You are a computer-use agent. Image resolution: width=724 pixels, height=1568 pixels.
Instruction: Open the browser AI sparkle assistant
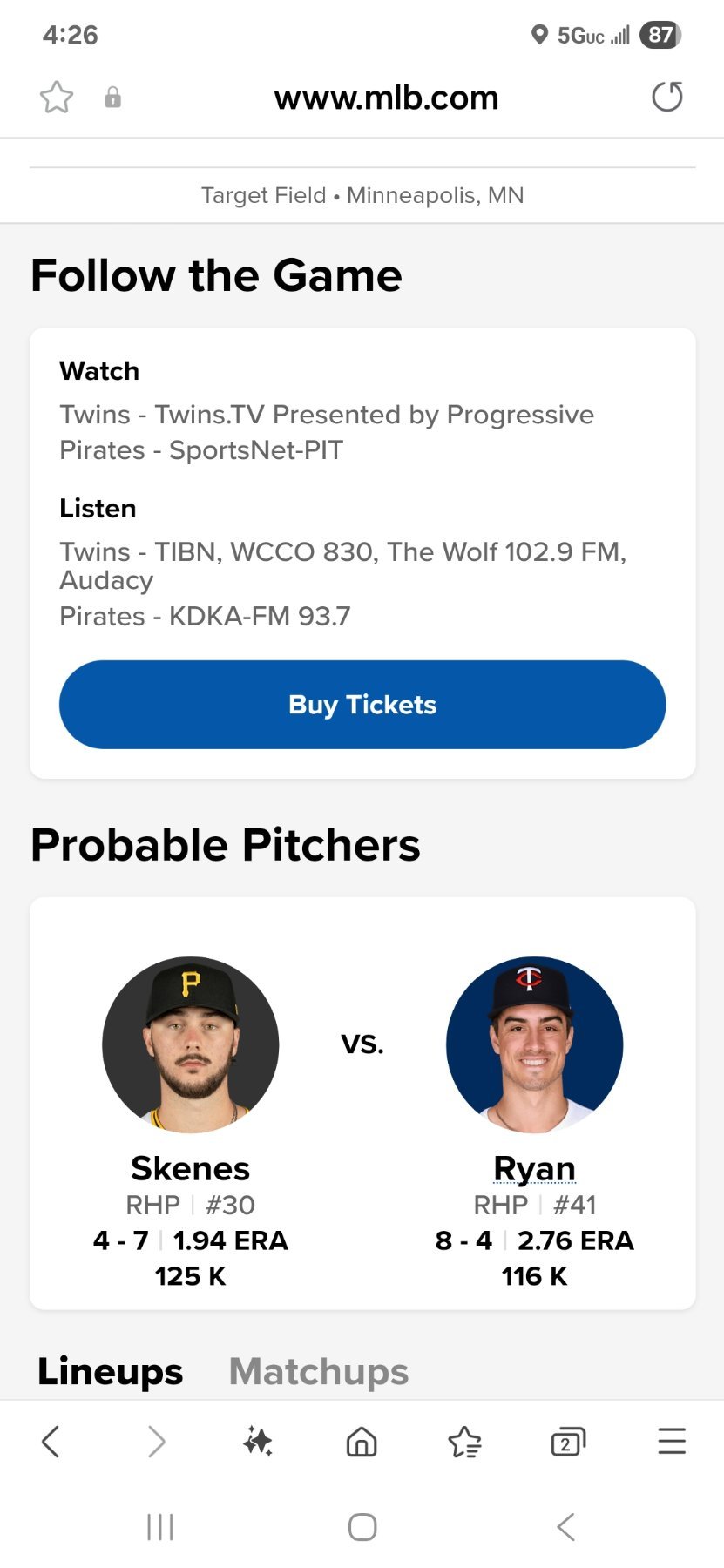pos(258,1442)
